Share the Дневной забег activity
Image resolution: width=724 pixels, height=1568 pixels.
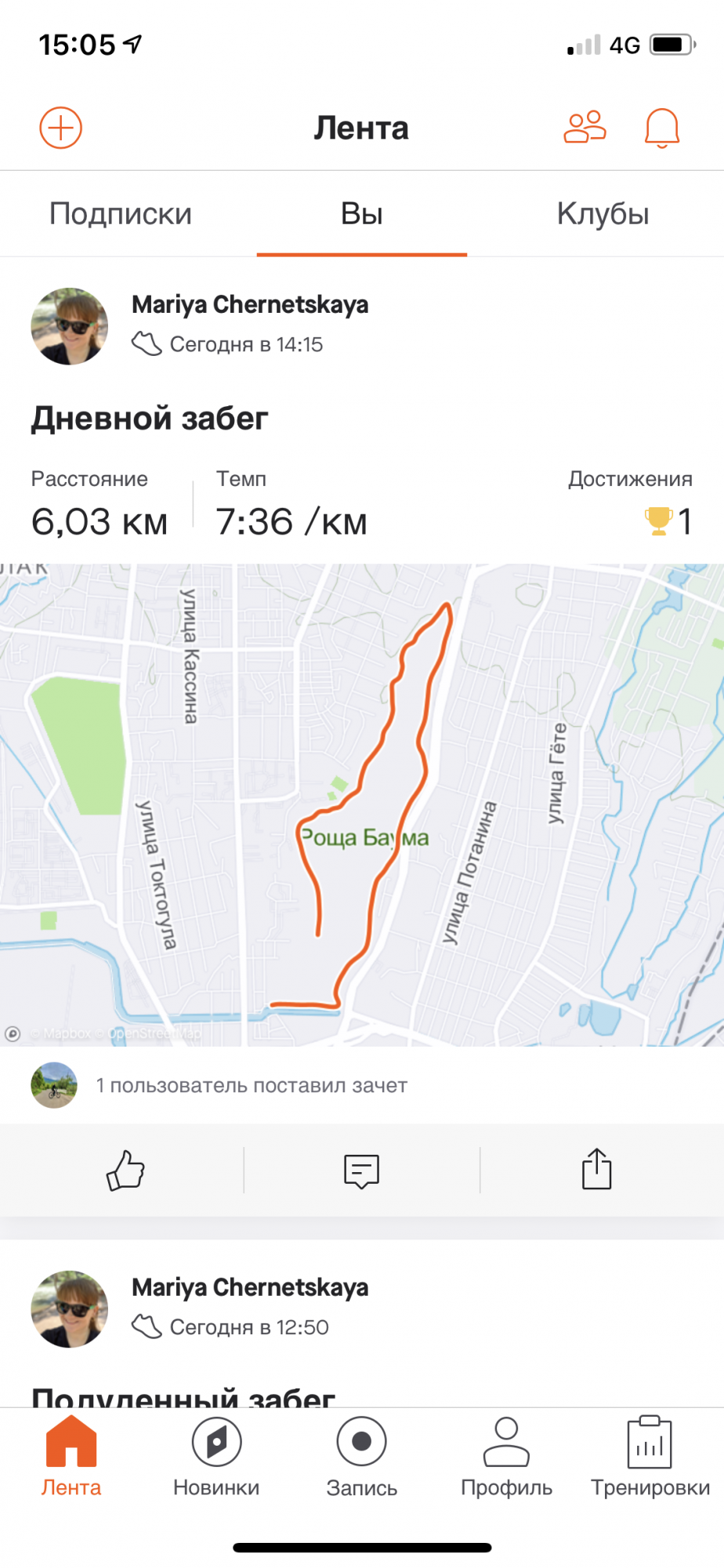(x=596, y=1170)
